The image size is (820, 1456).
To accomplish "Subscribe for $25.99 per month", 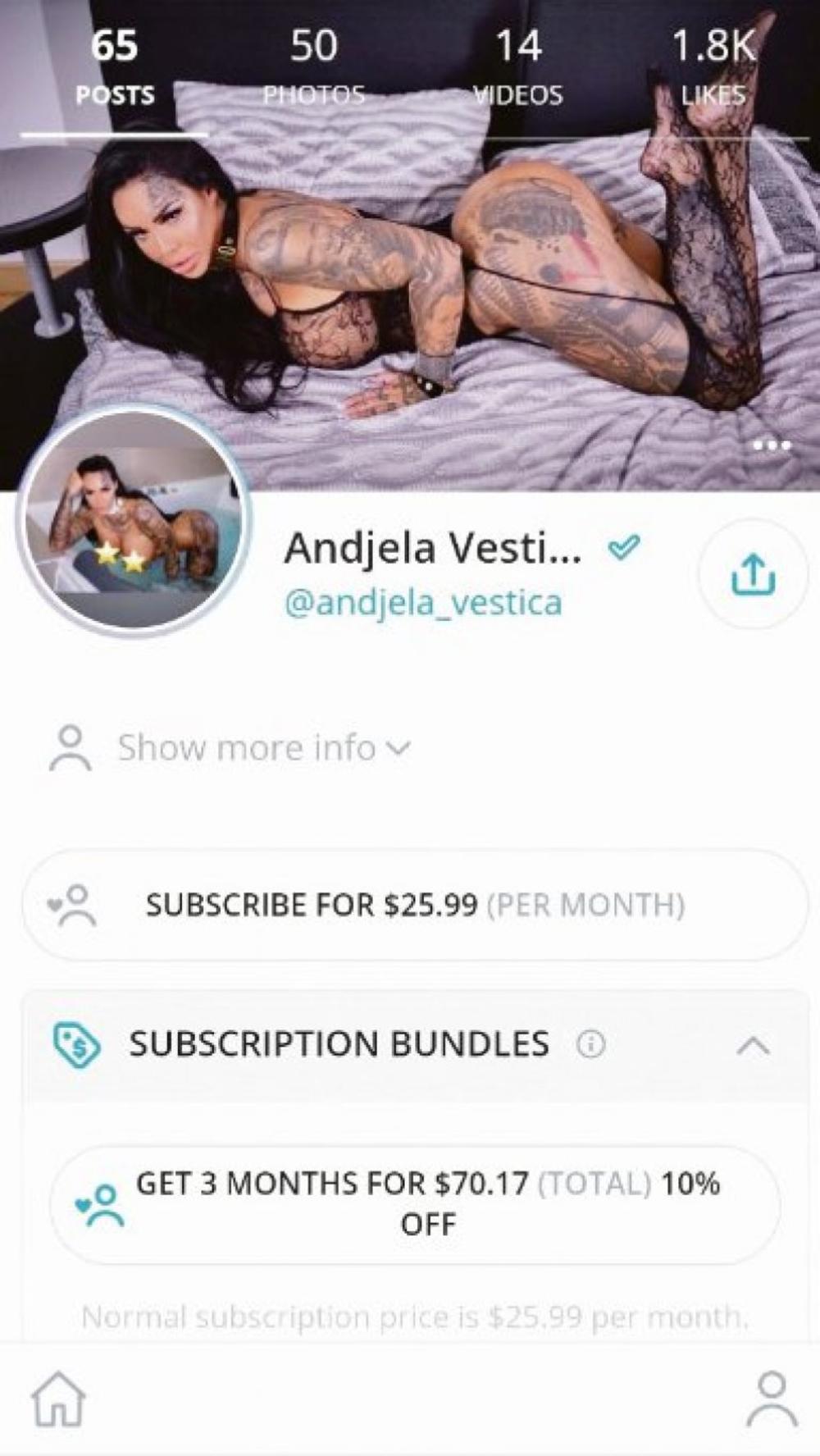I will click(414, 905).
